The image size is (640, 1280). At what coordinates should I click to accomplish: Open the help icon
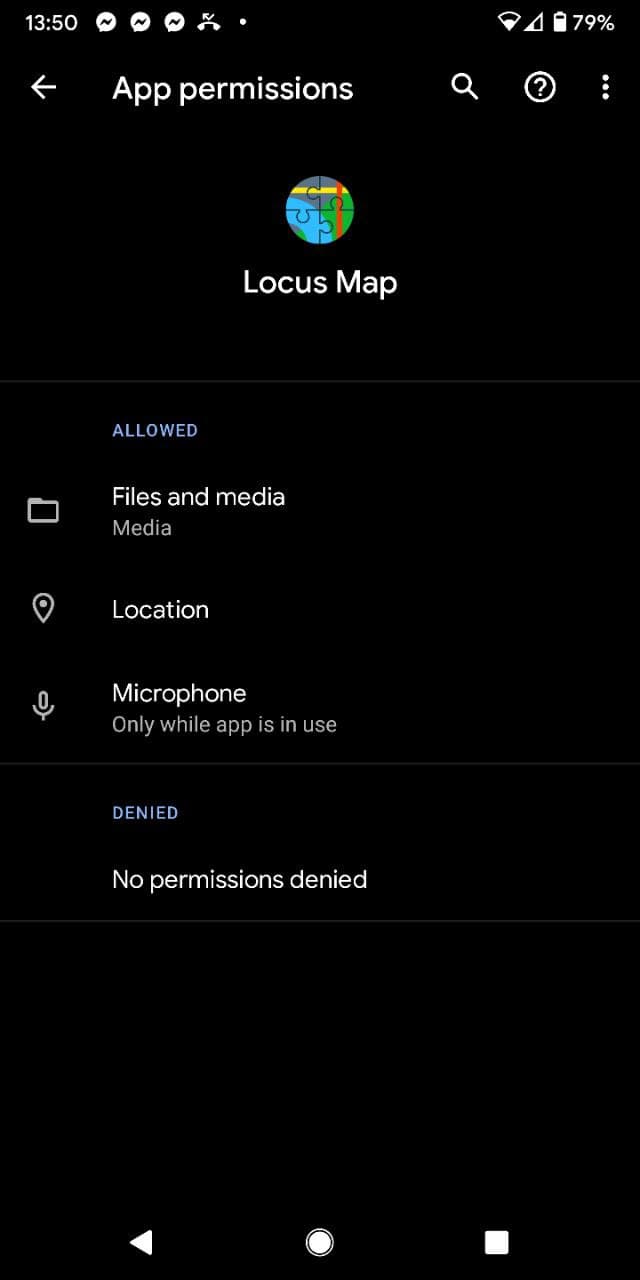540,88
